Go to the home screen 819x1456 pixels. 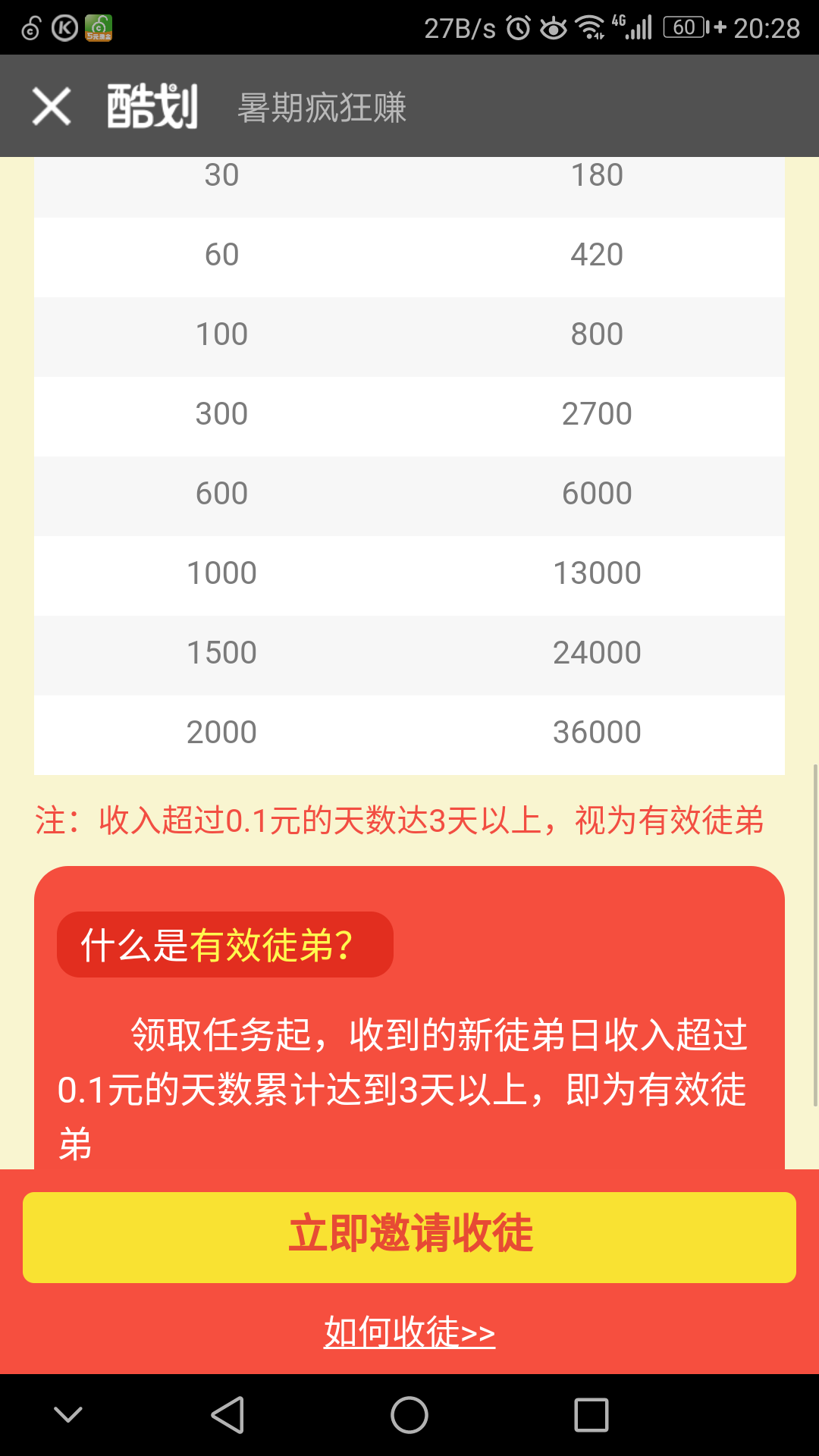(x=409, y=1415)
